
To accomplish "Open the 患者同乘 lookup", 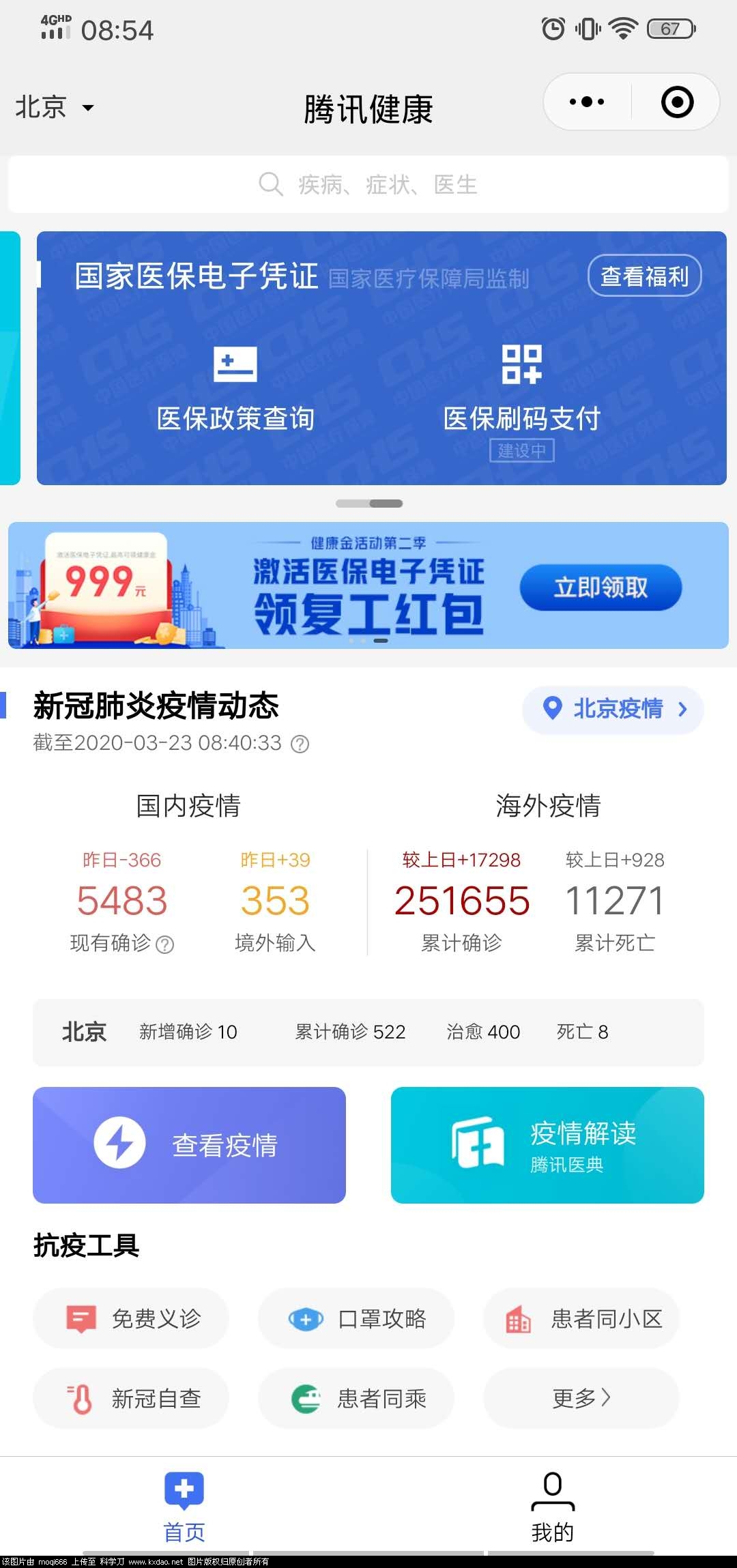I will (356, 1398).
